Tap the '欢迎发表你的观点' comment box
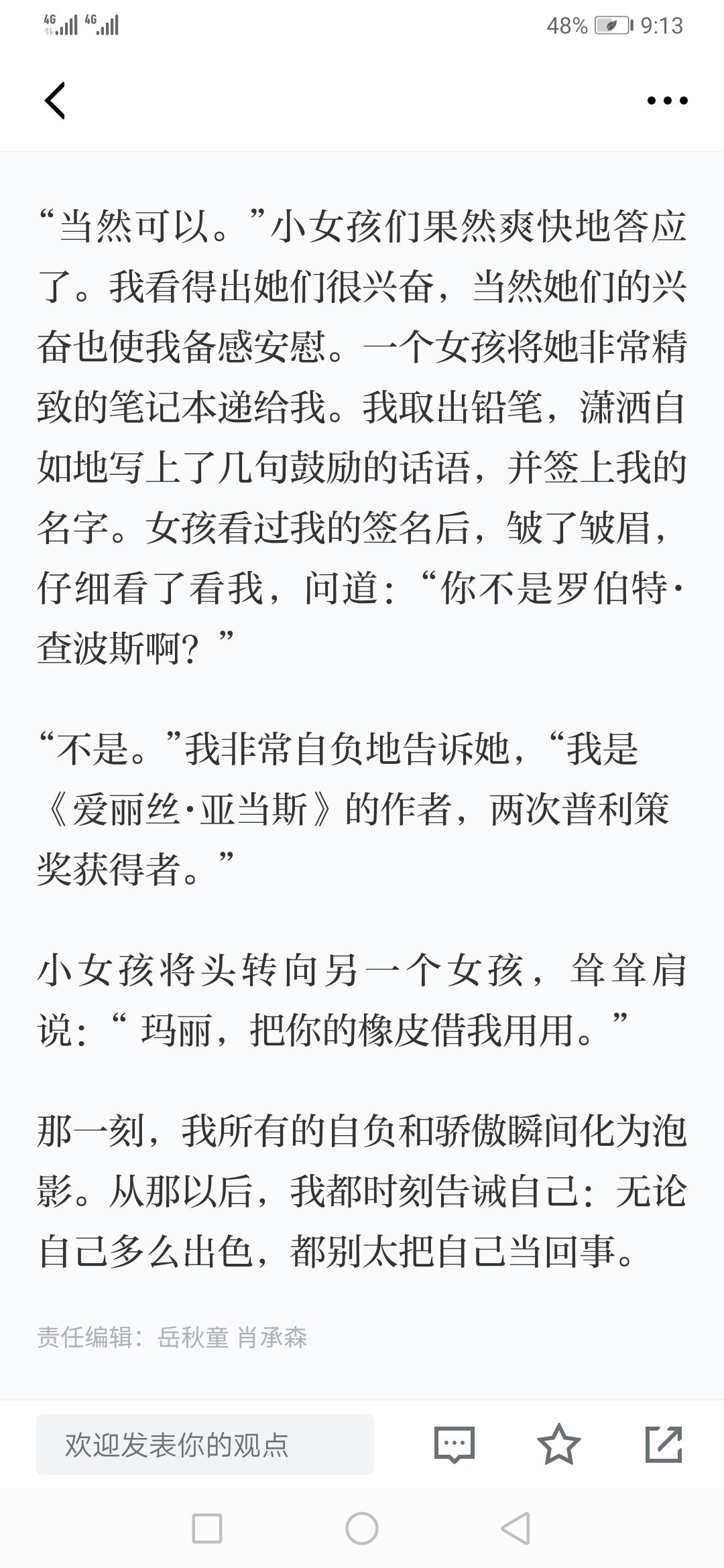 [205, 1444]
